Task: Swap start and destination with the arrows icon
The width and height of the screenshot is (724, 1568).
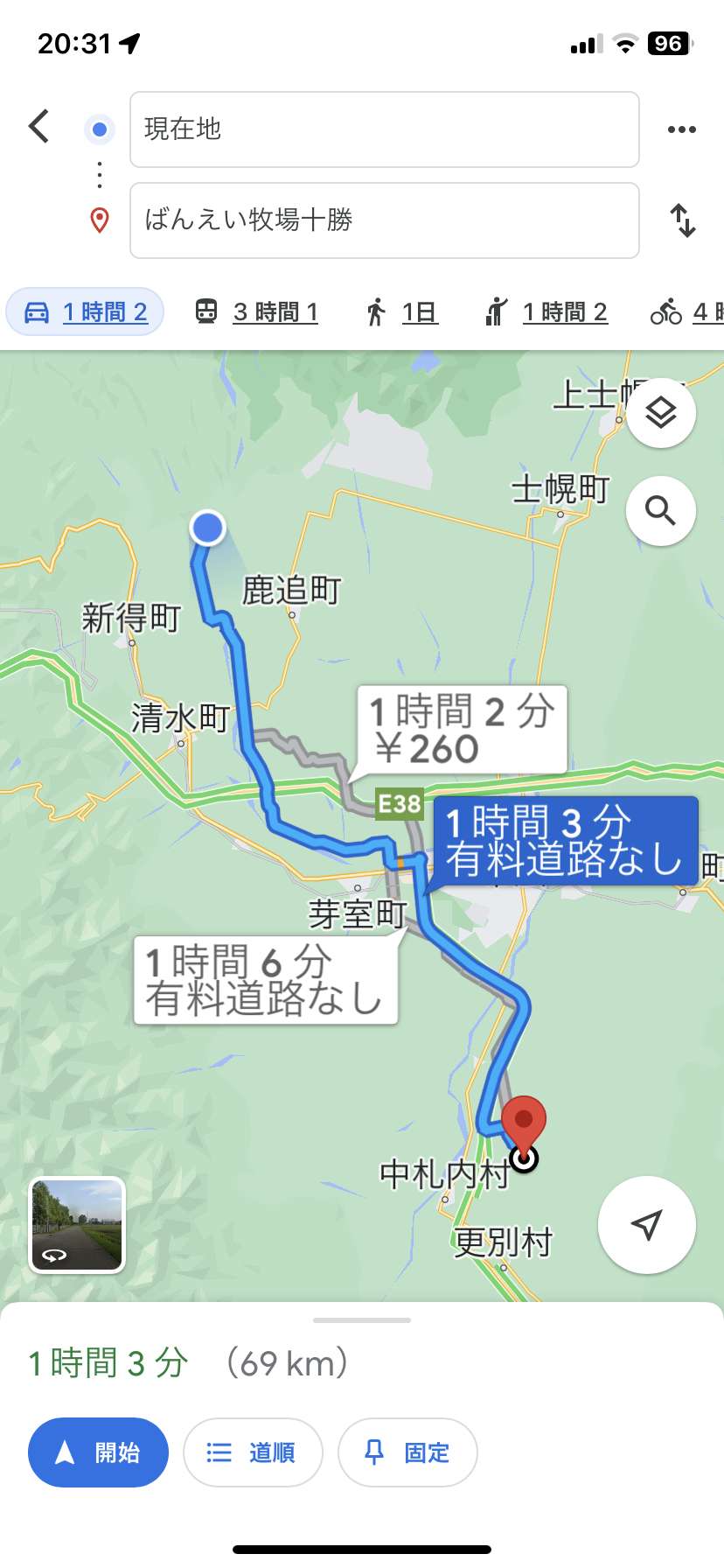Action: pyautogui.click(x=683, y=220)
